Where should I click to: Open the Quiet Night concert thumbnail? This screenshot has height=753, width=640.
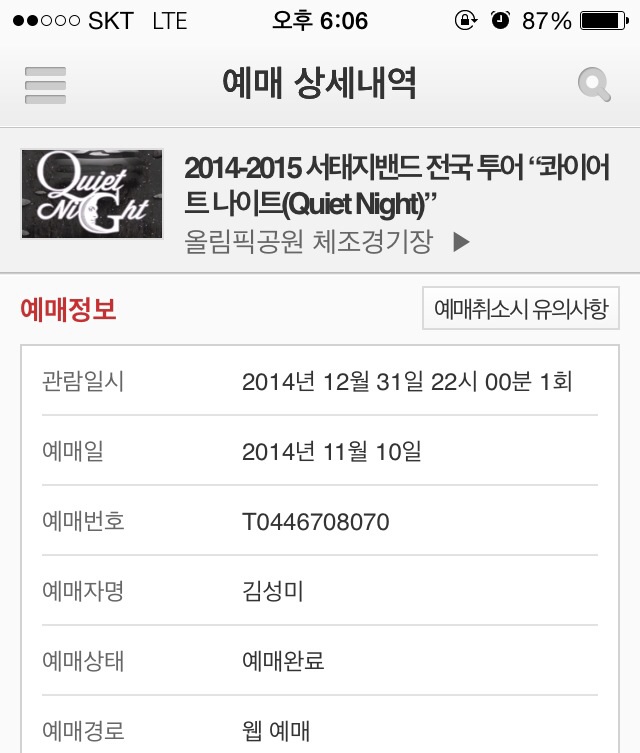[92, 194]
